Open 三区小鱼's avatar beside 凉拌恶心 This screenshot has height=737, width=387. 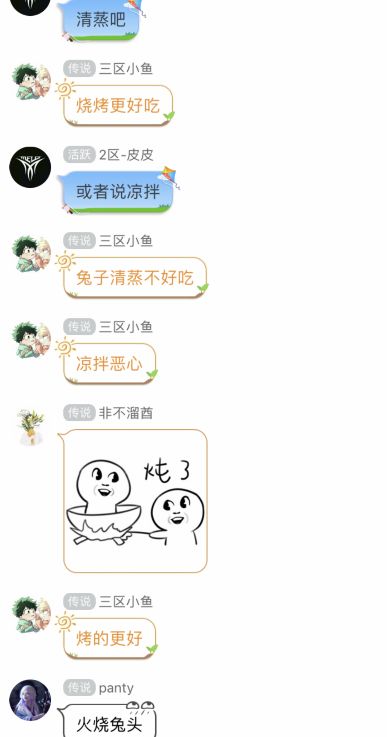31,339
